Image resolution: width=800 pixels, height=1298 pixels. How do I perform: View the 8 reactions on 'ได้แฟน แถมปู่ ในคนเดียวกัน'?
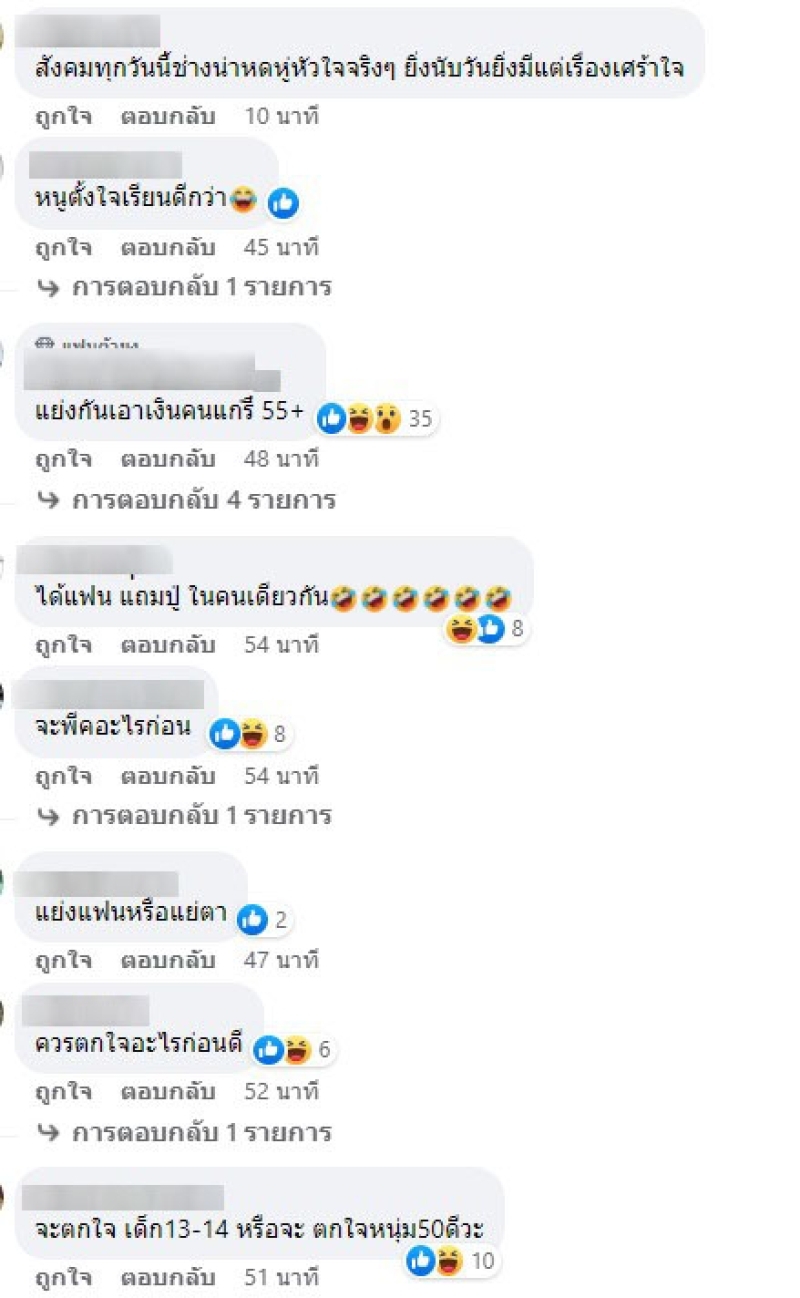[488, 629]
